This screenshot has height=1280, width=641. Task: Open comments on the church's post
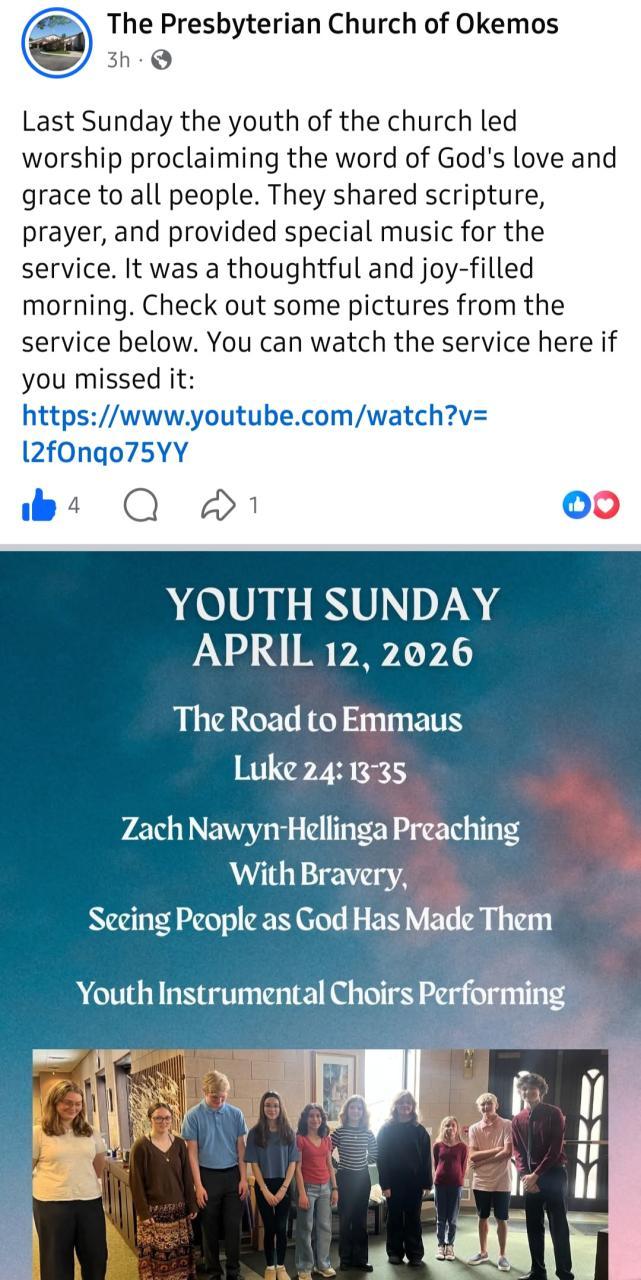pos(140,506)
